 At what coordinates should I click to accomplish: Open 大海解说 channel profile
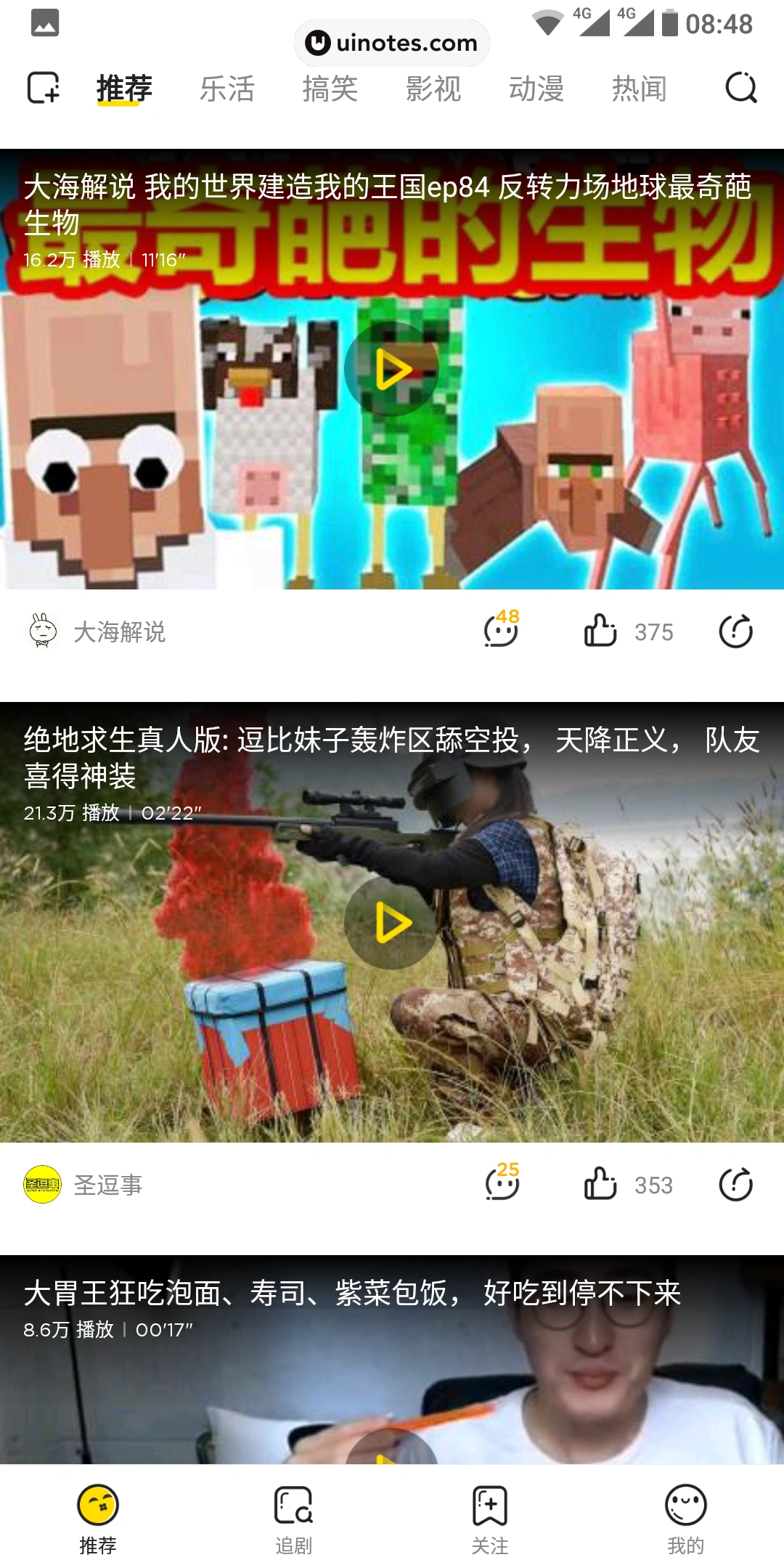pyautogui.click(x=96, y=632)
